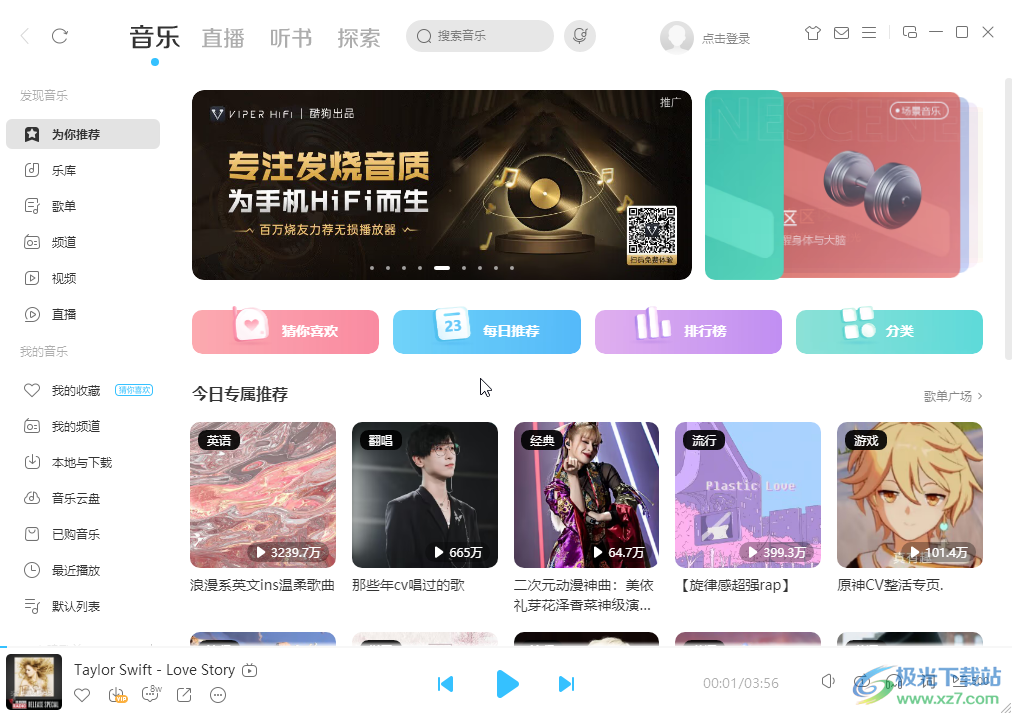Switch to the 直播 top tab
1012x715 pixels.
222,38
